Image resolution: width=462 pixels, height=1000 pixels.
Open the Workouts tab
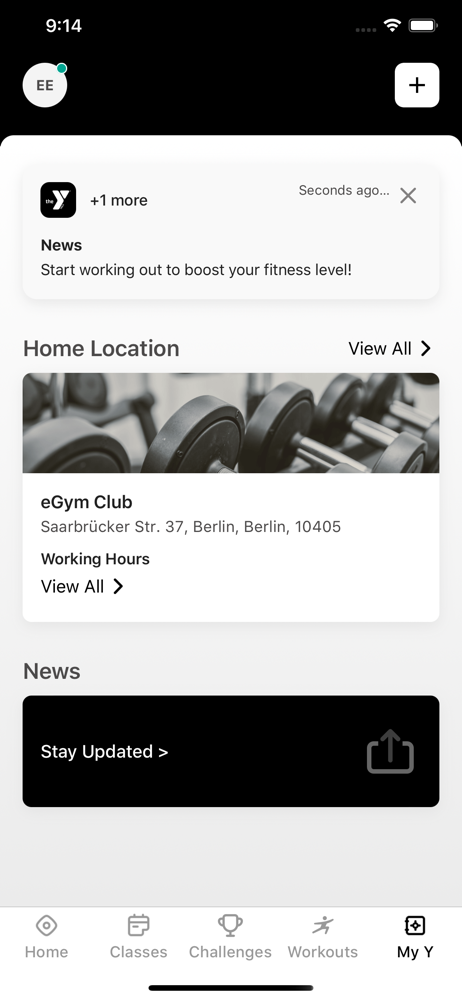(323, 937)
